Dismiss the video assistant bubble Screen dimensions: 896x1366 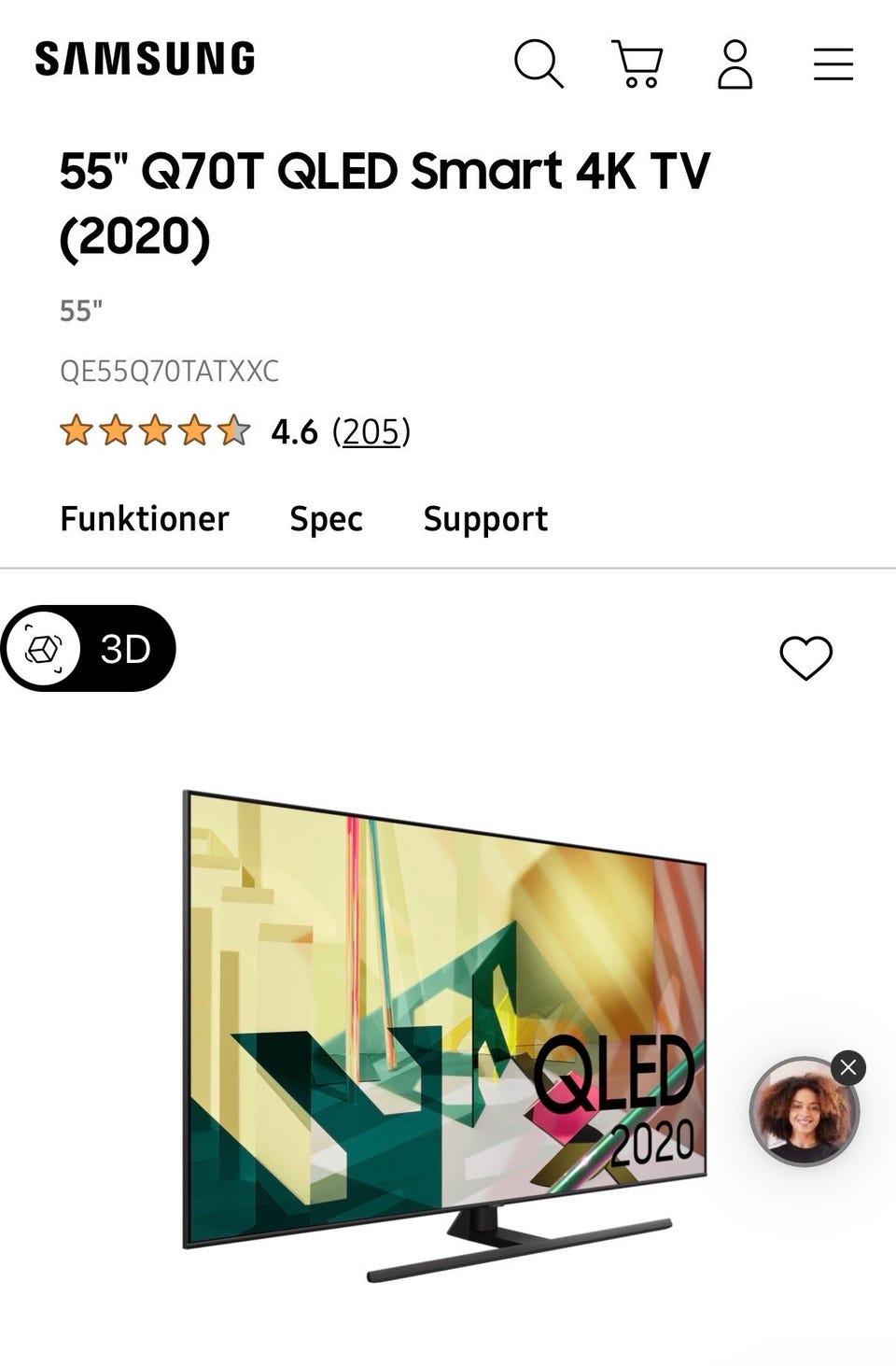(847, 1065)
